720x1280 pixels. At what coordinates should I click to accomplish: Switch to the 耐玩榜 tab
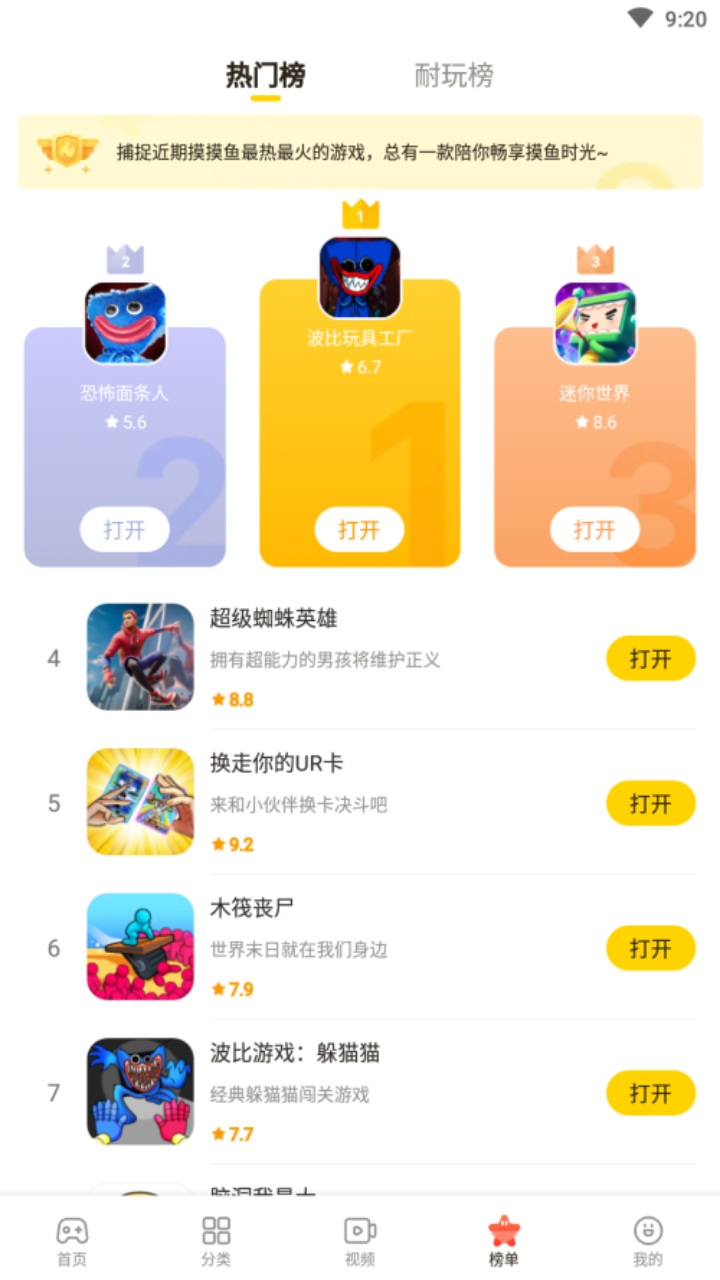[x=455, y=73]
